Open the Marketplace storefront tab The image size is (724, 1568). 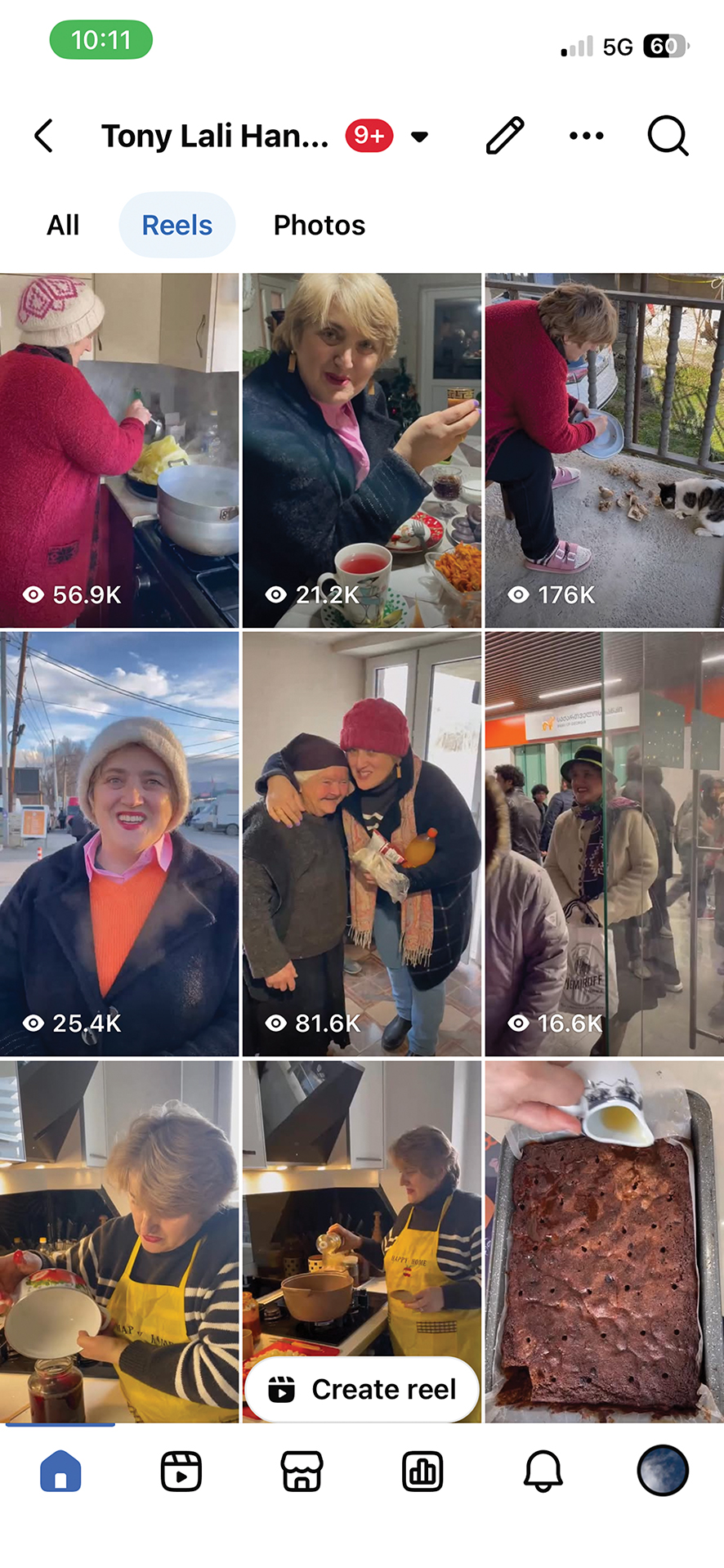[x=302, y=1472]
